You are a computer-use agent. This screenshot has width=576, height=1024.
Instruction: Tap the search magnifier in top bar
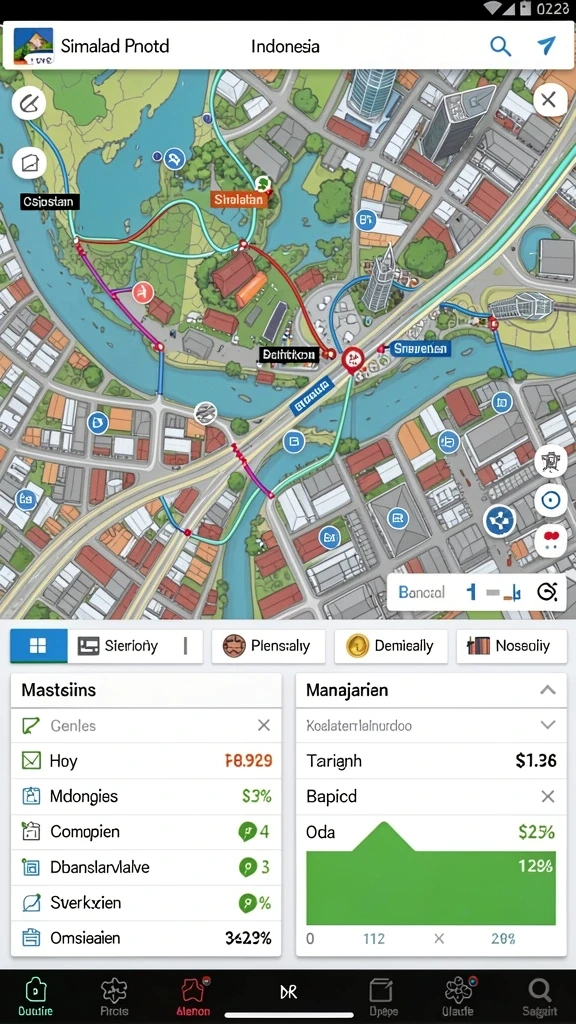tap(500, 46)
